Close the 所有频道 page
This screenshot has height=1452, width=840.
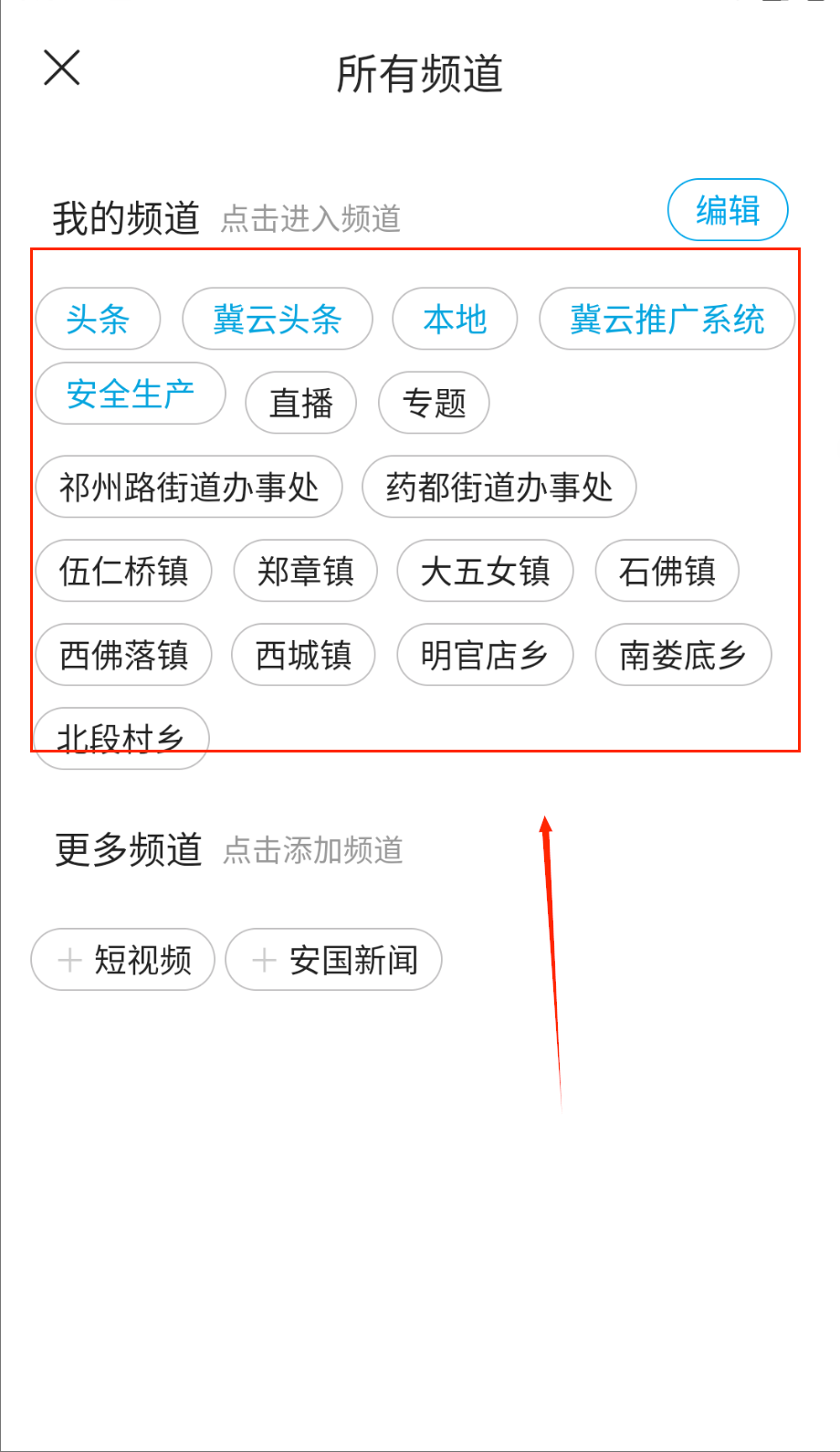62,68
